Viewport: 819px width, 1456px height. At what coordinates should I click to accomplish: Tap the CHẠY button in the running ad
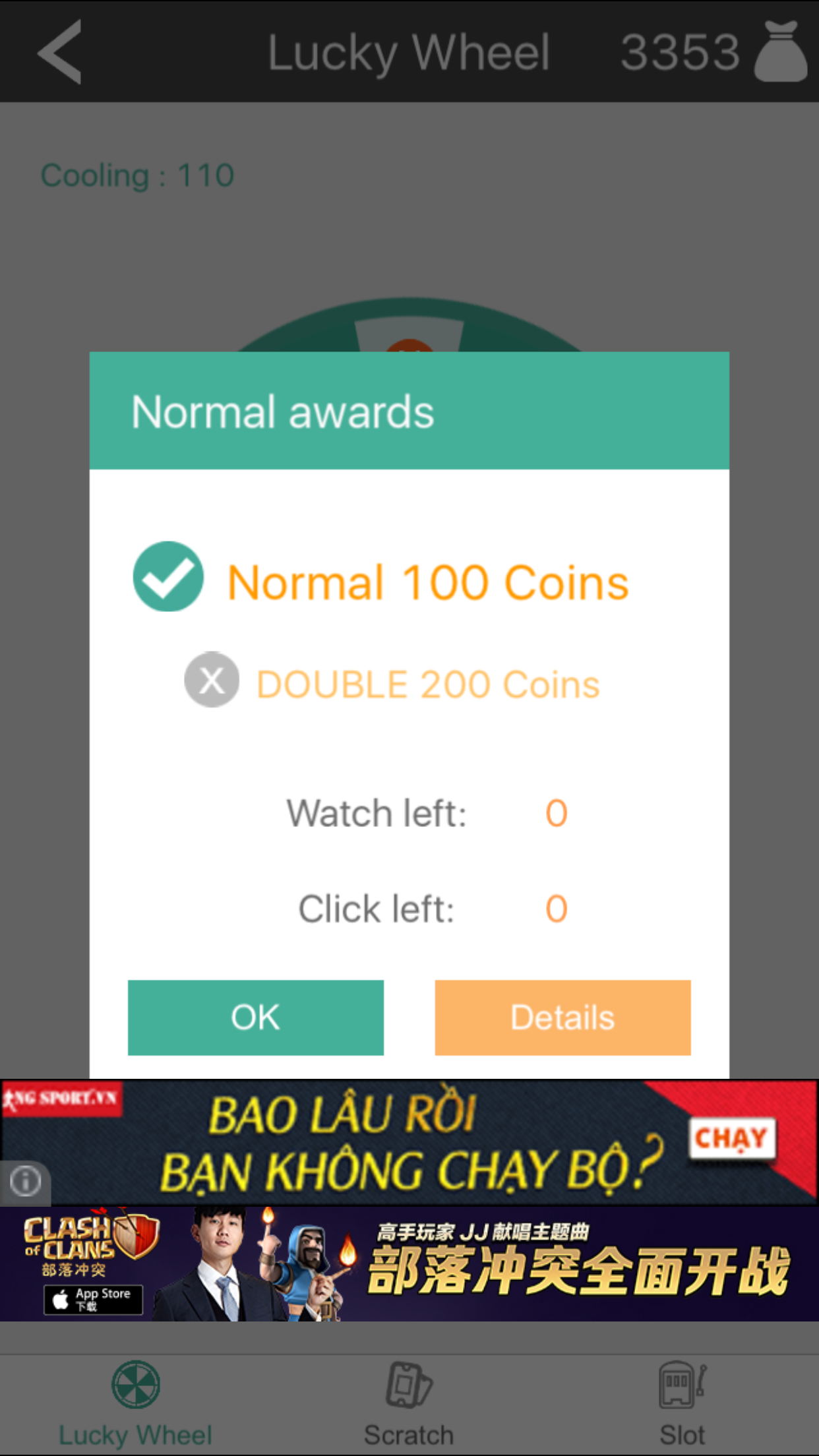click(731, 1138)
